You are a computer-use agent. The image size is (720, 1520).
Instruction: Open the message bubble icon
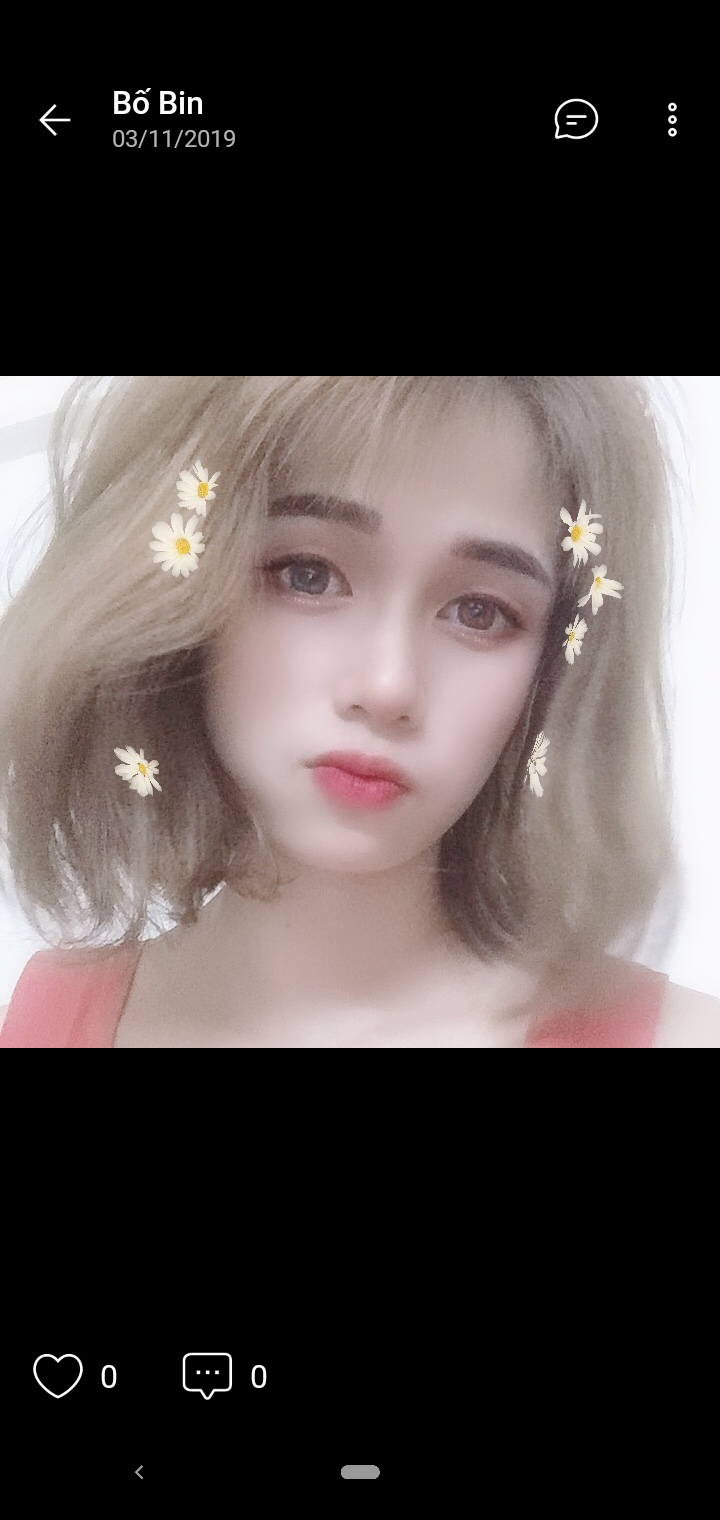point(576,120)
